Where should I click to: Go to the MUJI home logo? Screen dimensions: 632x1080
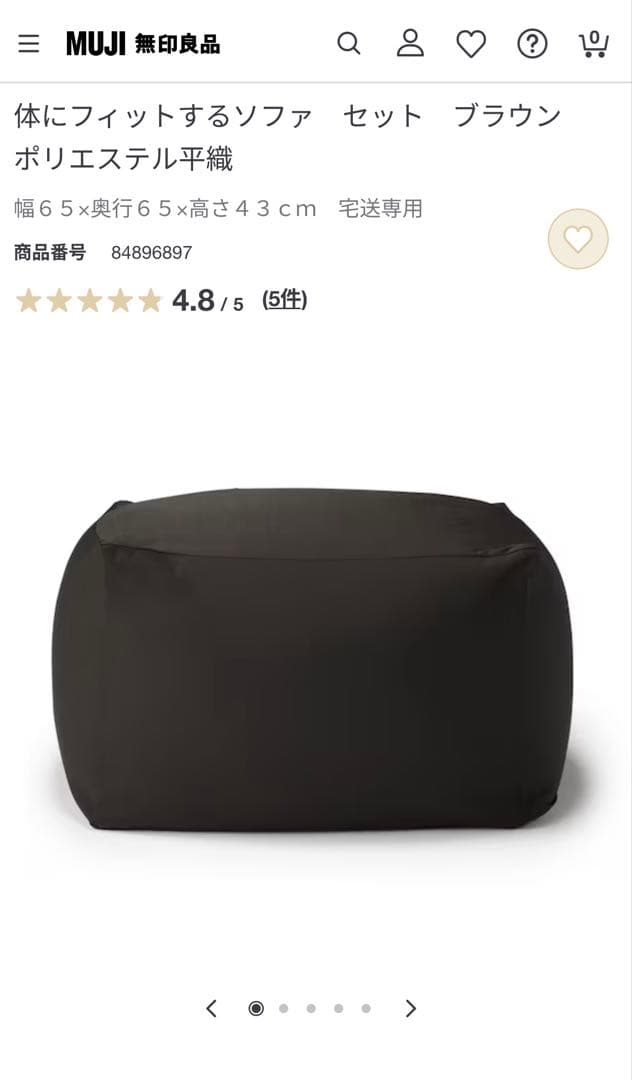[x=143, y=44]
